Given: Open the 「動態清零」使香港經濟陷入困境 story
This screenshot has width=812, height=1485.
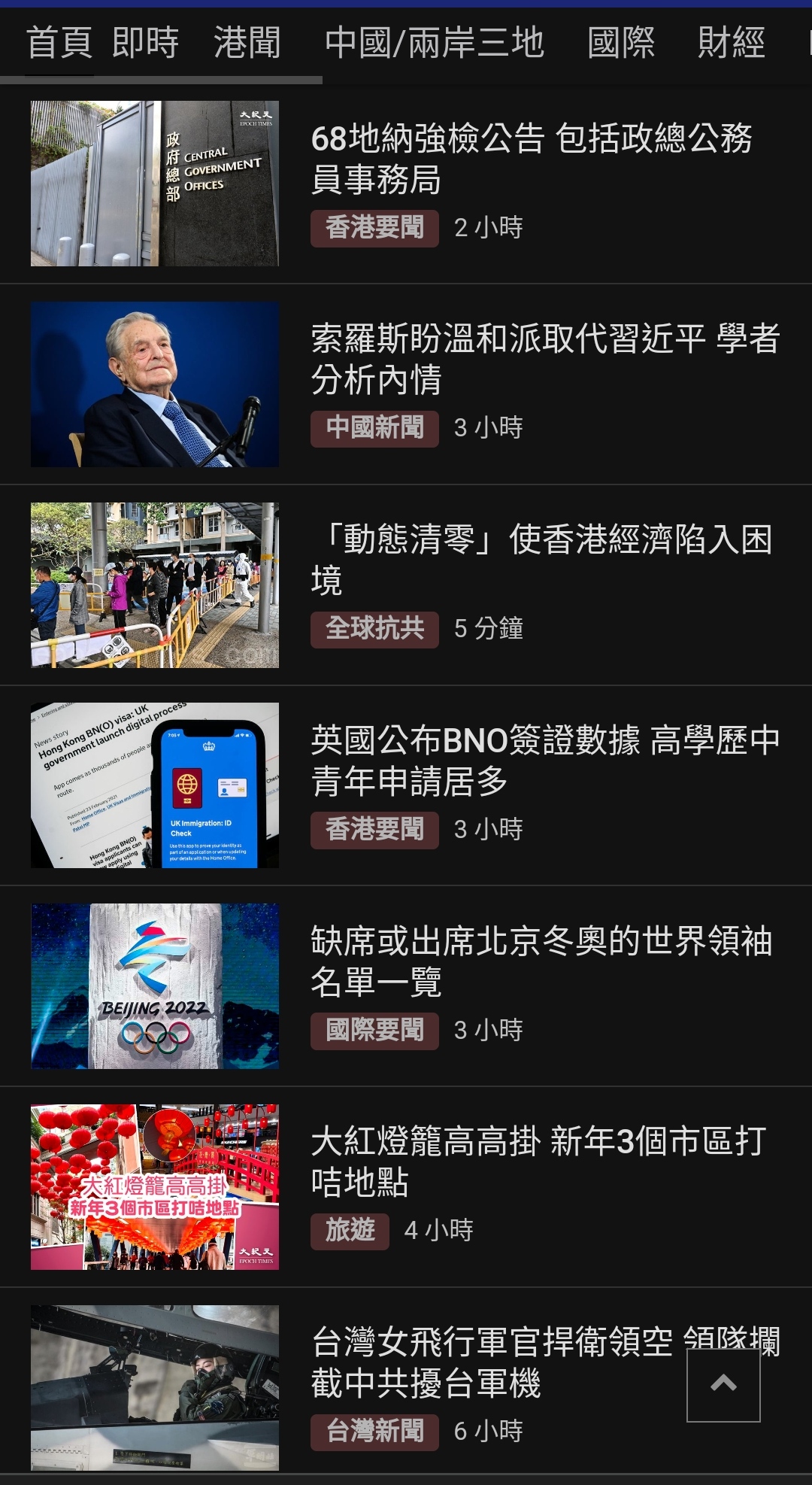Looking at the screenshot, I should (x=541, y=560).
